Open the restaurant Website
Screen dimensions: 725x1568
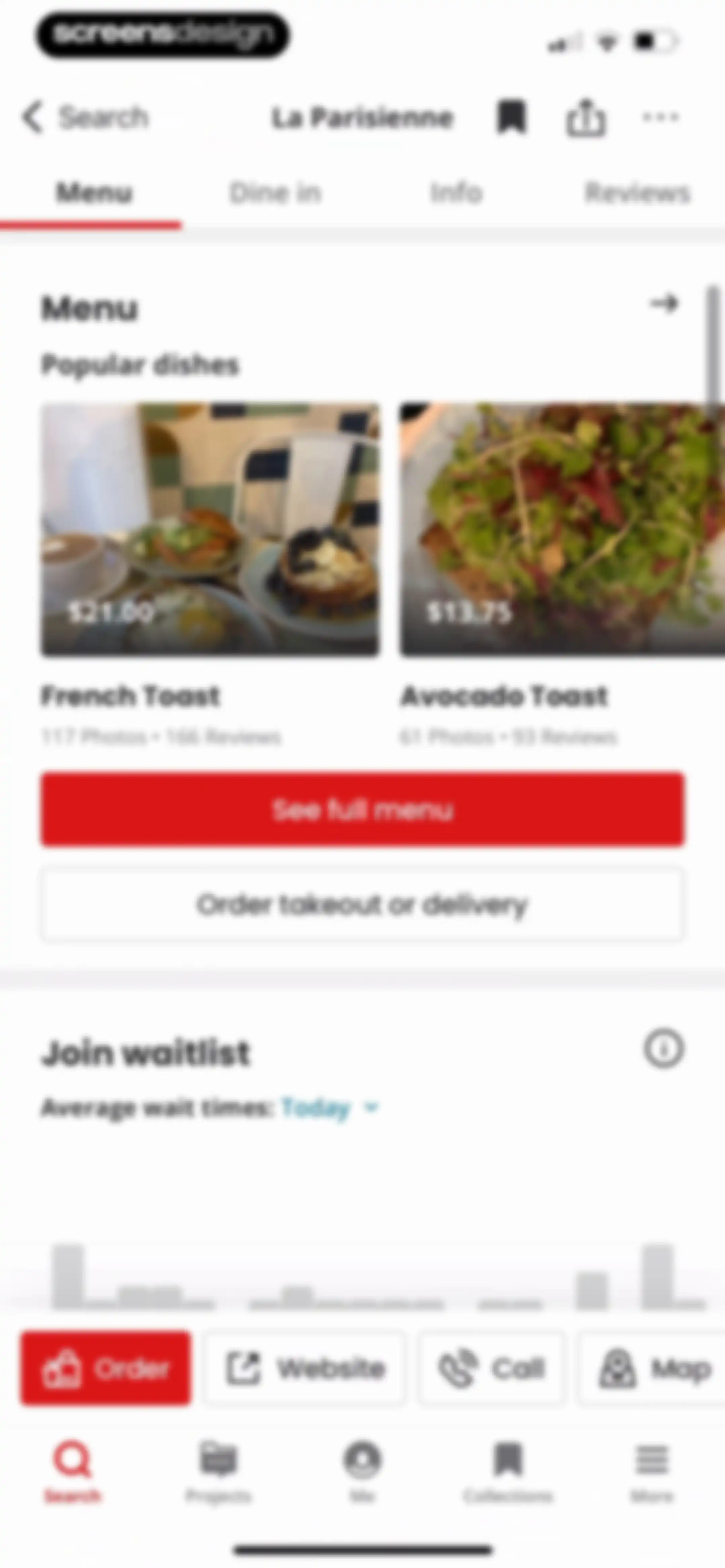(x=304, y=1368)
